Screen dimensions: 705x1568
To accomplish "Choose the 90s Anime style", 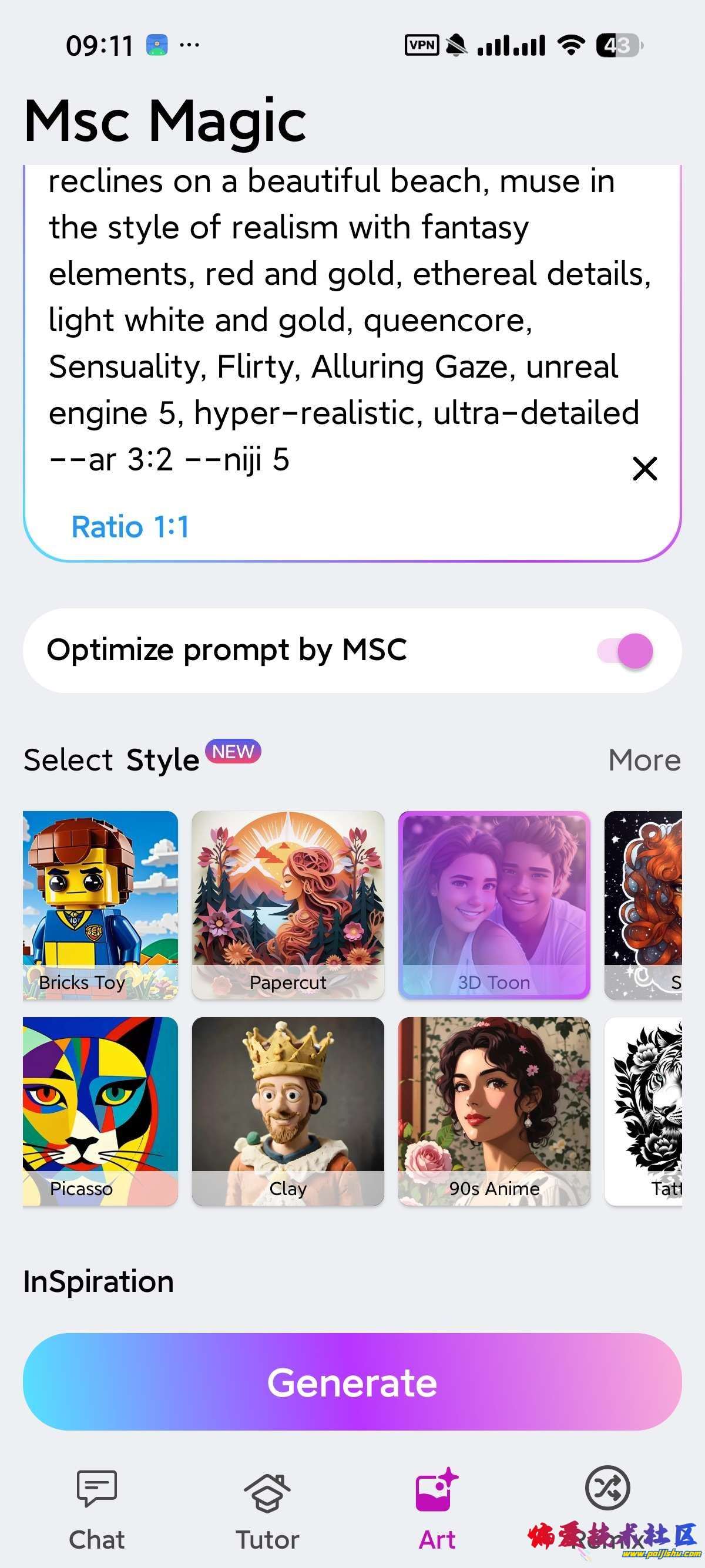I will pyautogui.click(x=493, y=1111).
